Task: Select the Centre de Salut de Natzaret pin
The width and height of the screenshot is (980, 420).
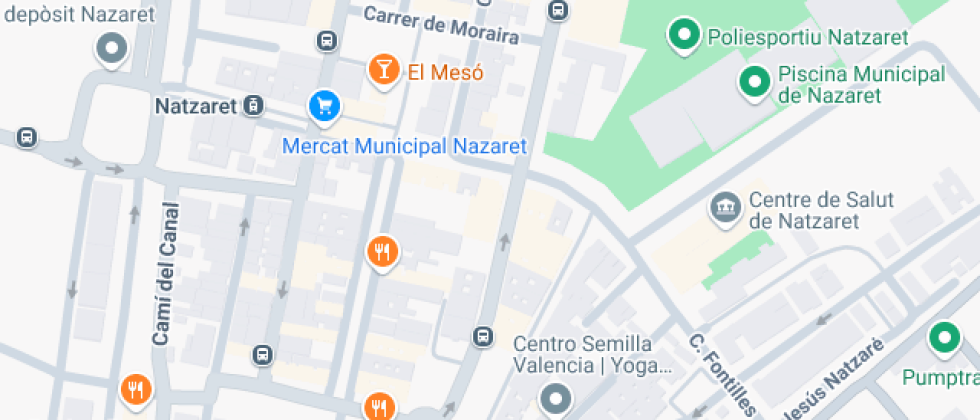Action: click(x=726, y=209)
